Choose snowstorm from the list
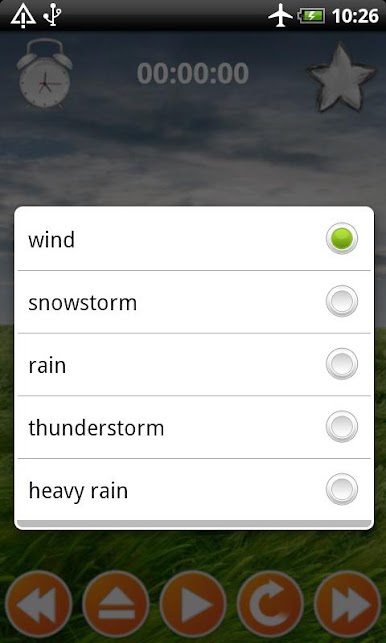This screenshot has width=386, height=643. click(194, 302)
